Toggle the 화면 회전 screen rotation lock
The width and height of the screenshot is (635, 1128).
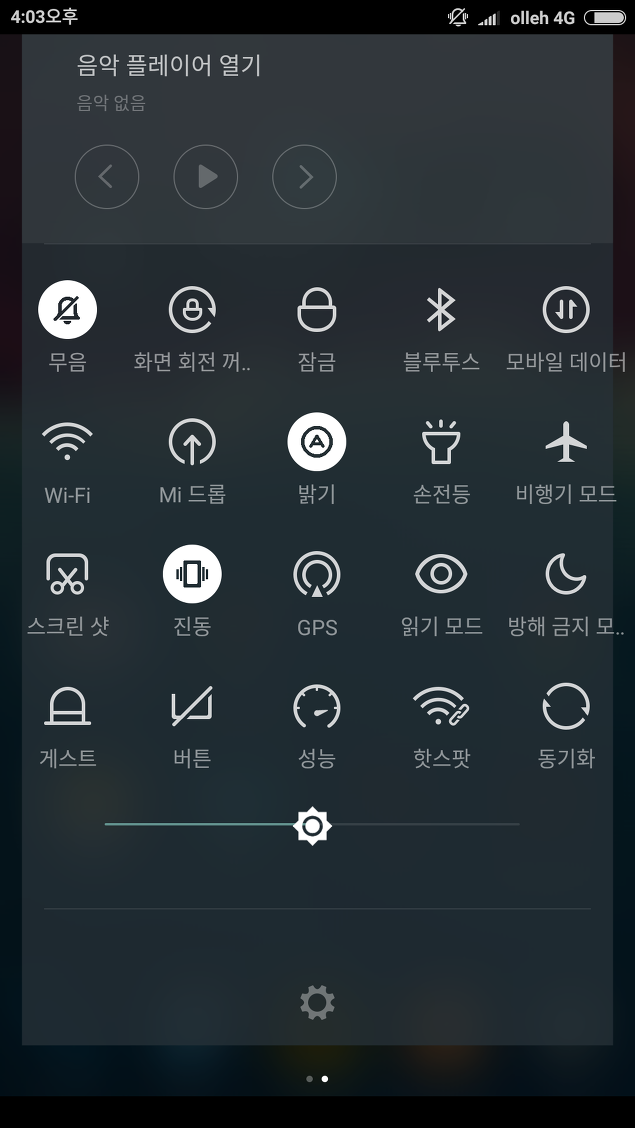(192, 309)
